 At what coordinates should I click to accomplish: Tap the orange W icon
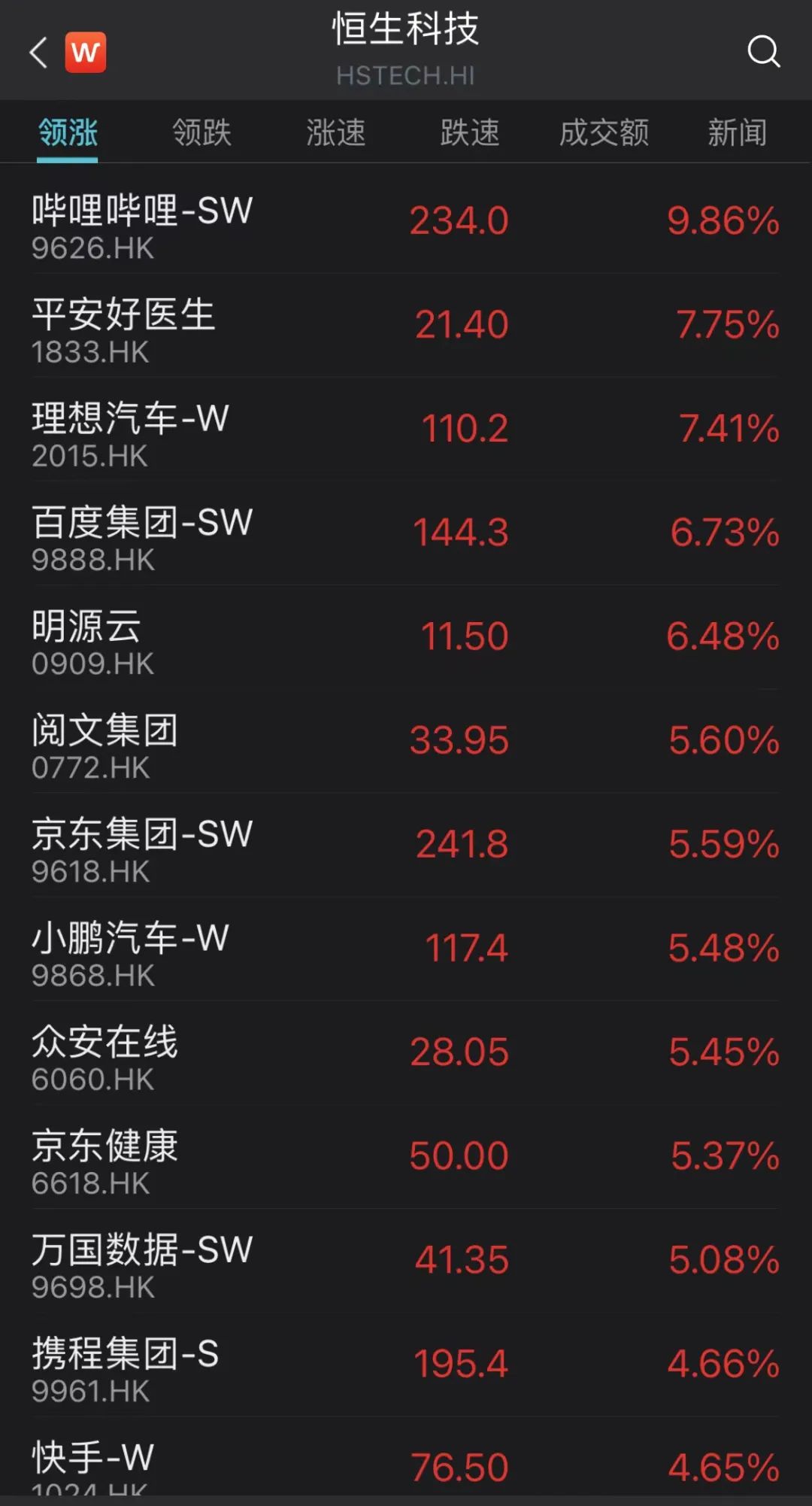pyautogui.click(x=86, y=53)
